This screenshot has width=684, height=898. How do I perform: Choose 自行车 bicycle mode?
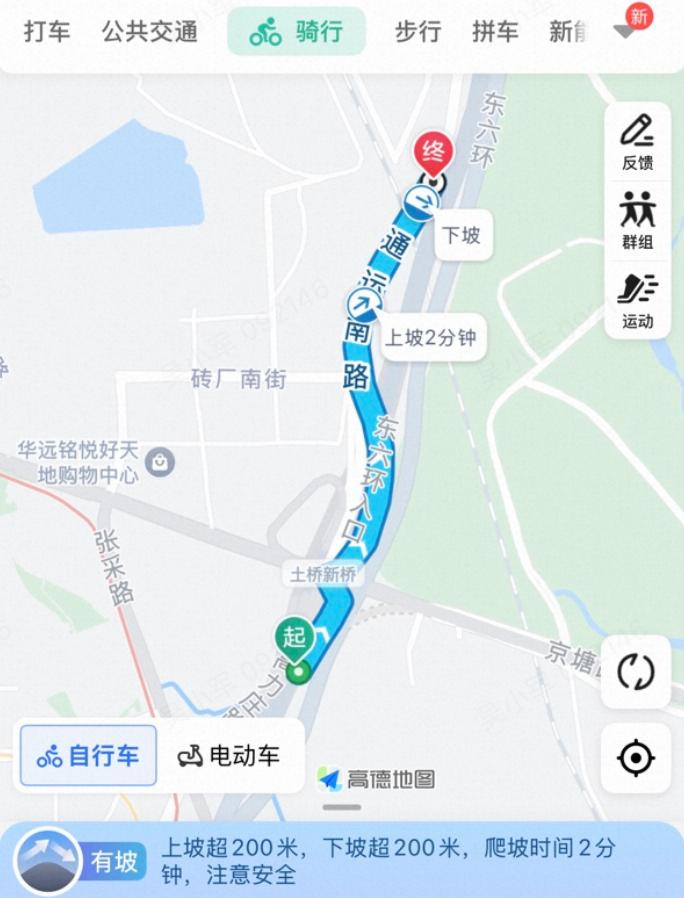click(88, 756)
